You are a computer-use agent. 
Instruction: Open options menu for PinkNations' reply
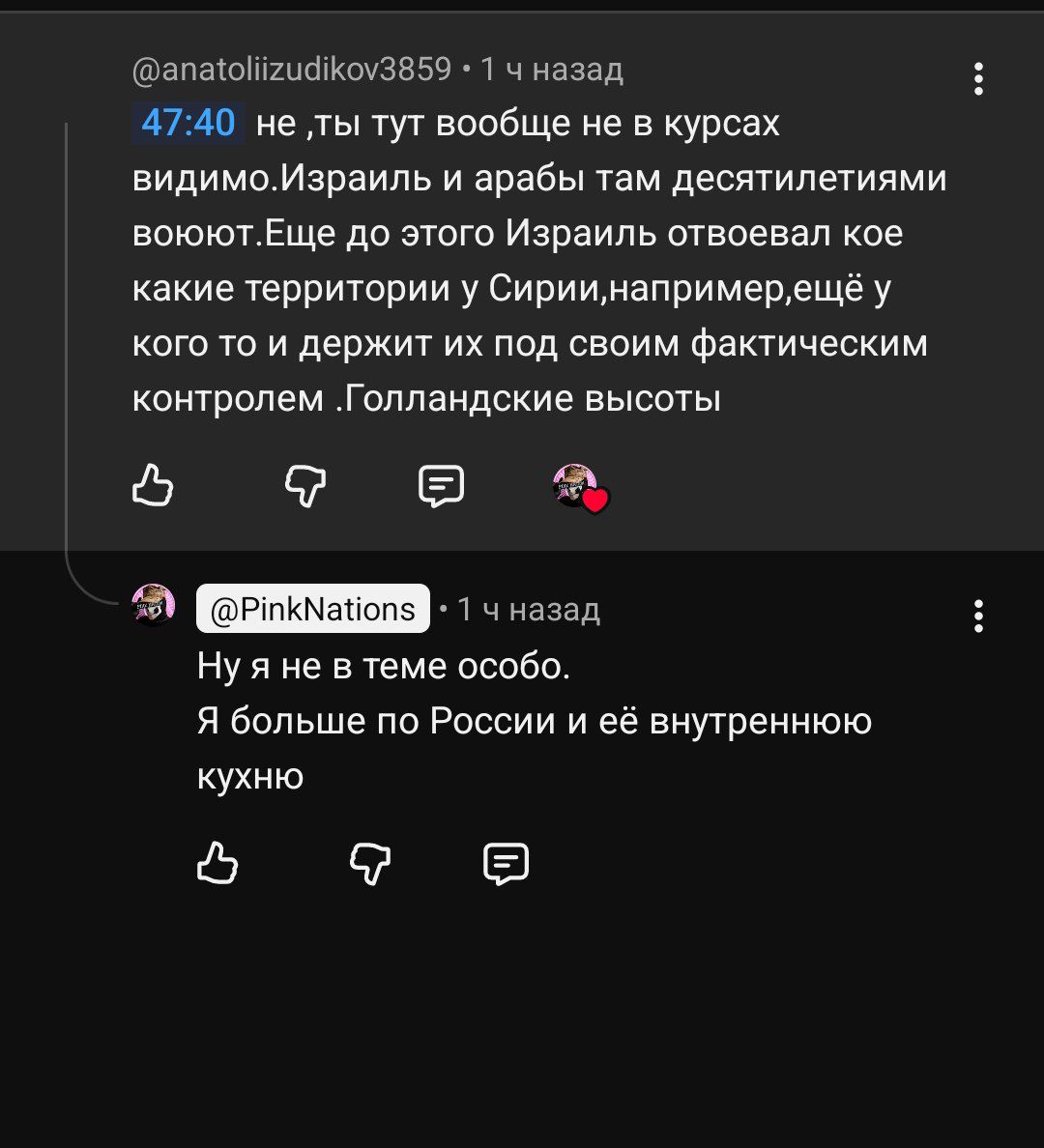point(978,616)
